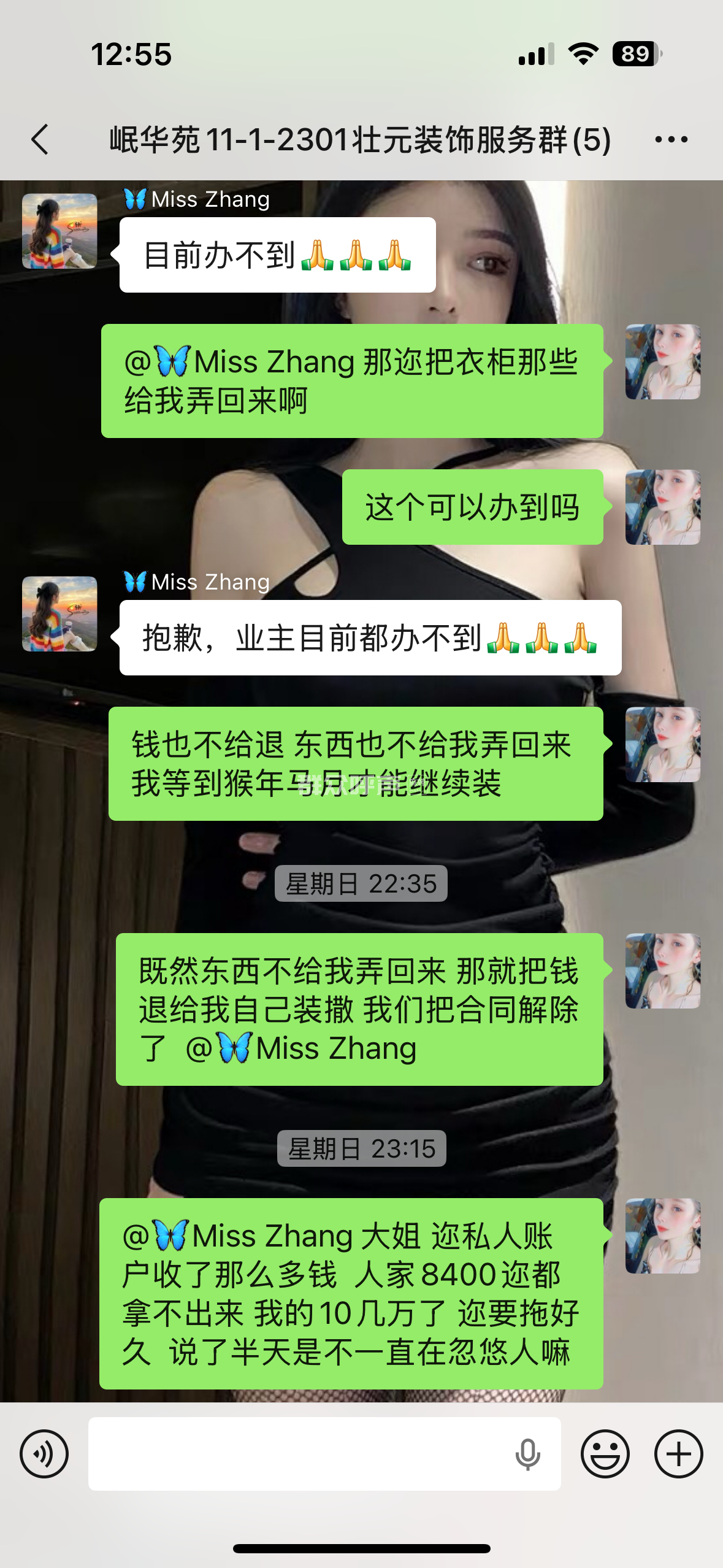Open Miss Zhang's avatar beside 目前办不到

point(59,231)
